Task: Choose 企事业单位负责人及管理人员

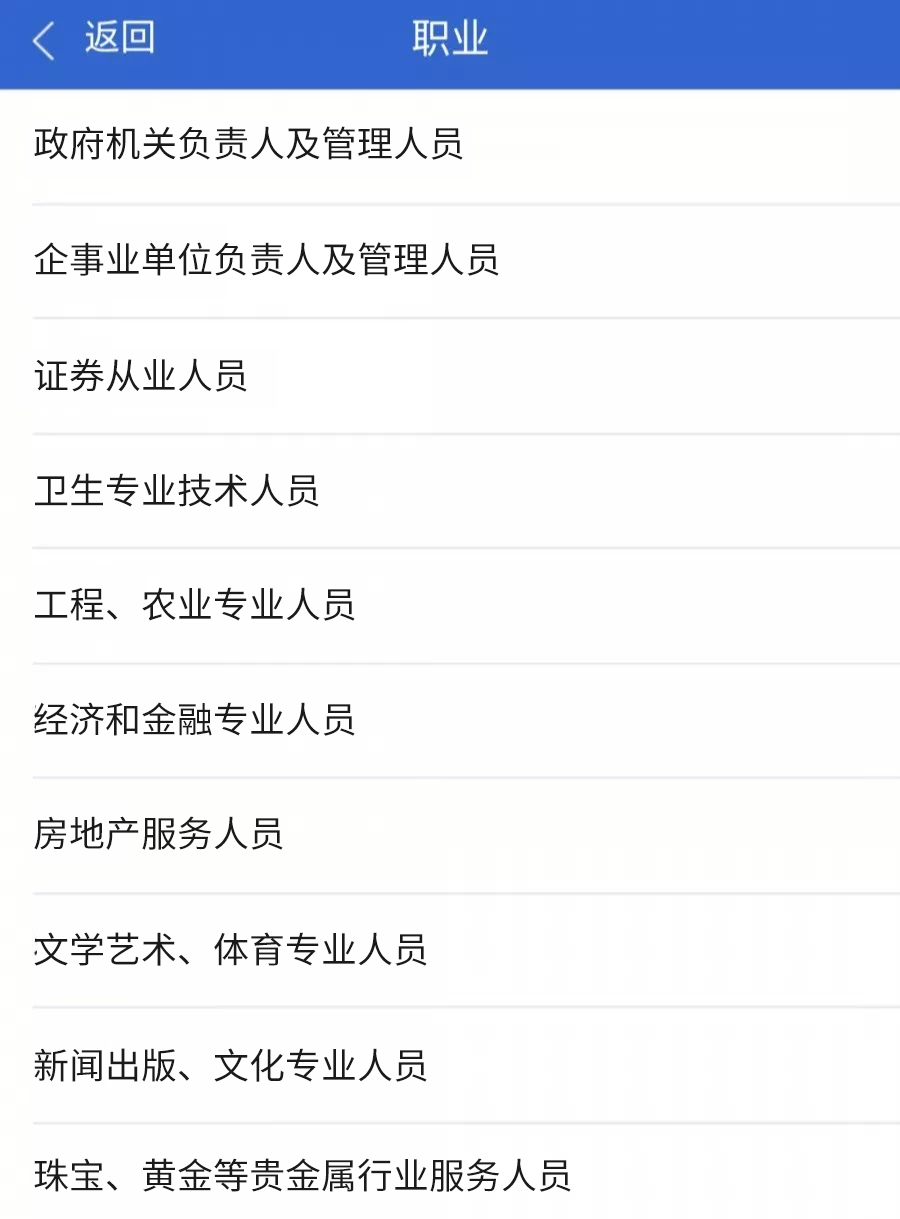Action: [x=266, y=261]
